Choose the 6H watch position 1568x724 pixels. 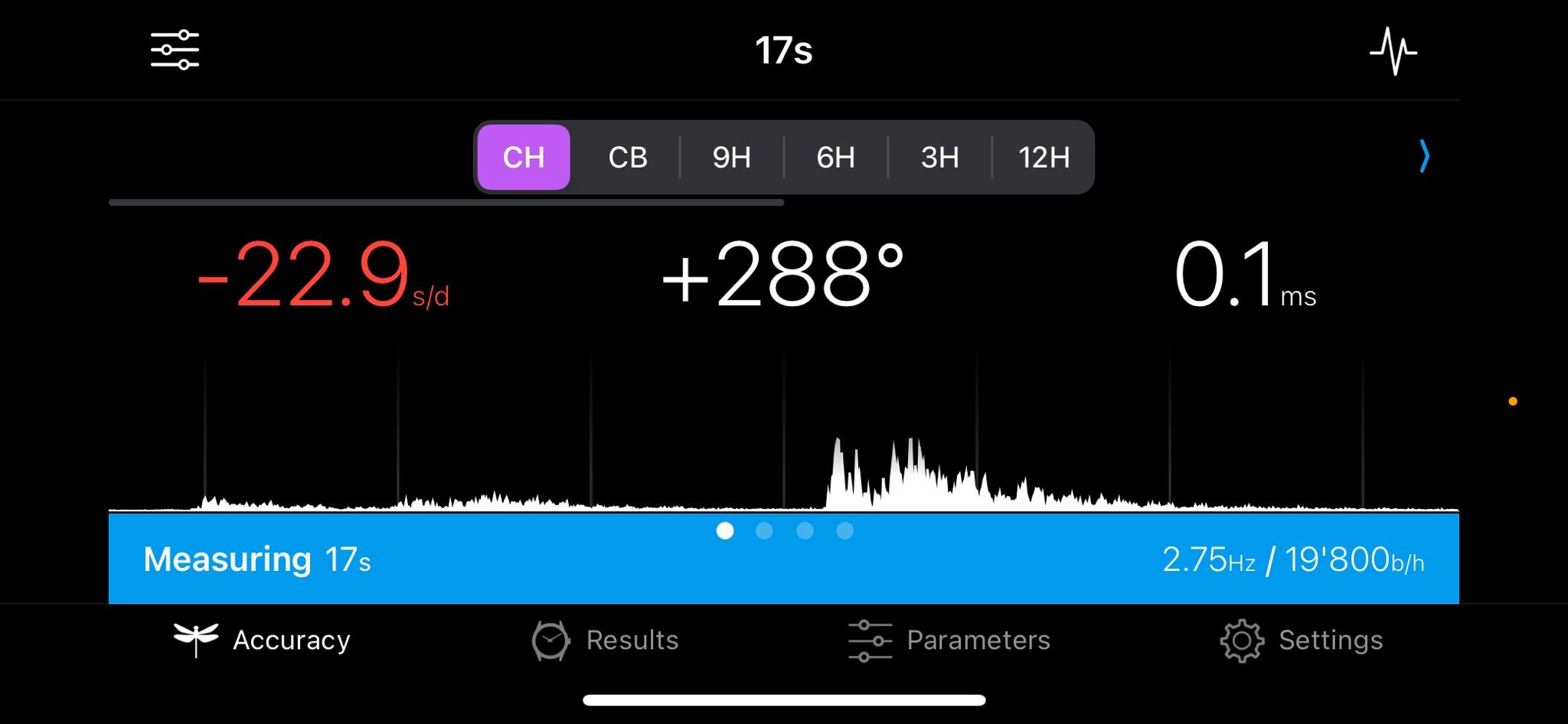click(x=835, y=157)
